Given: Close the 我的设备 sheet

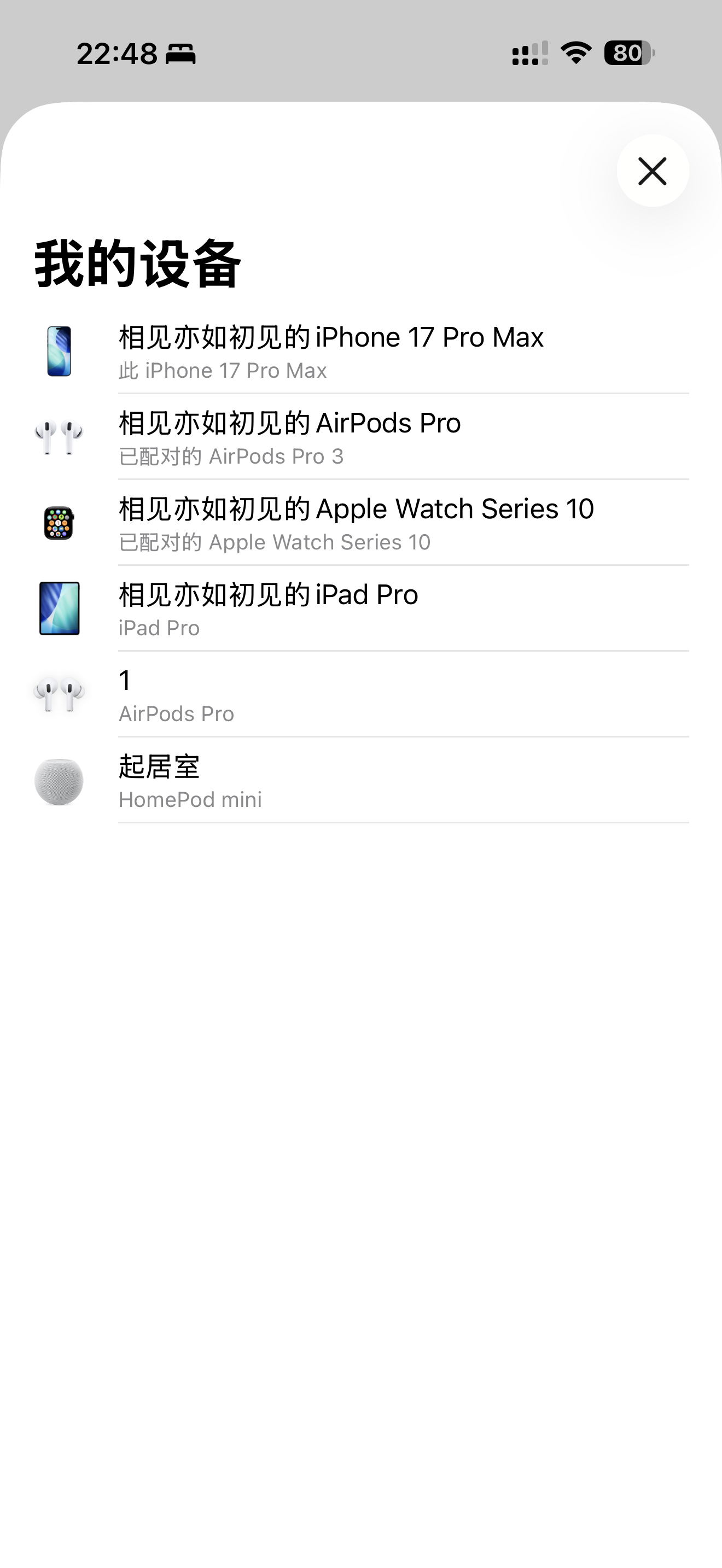Looking at the screenshot, I should click(653, 171).
